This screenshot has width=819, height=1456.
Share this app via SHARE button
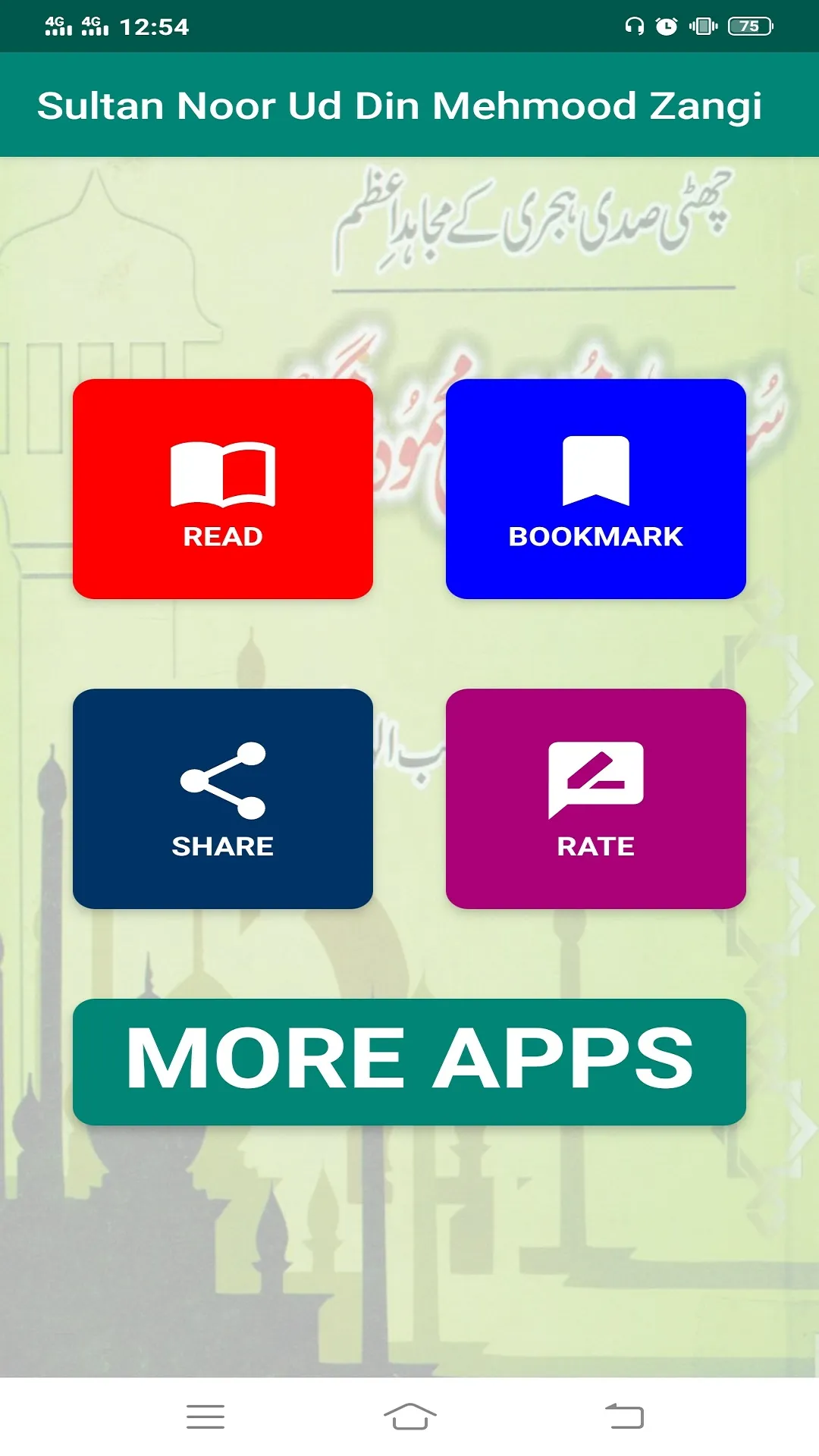[223, 799]
